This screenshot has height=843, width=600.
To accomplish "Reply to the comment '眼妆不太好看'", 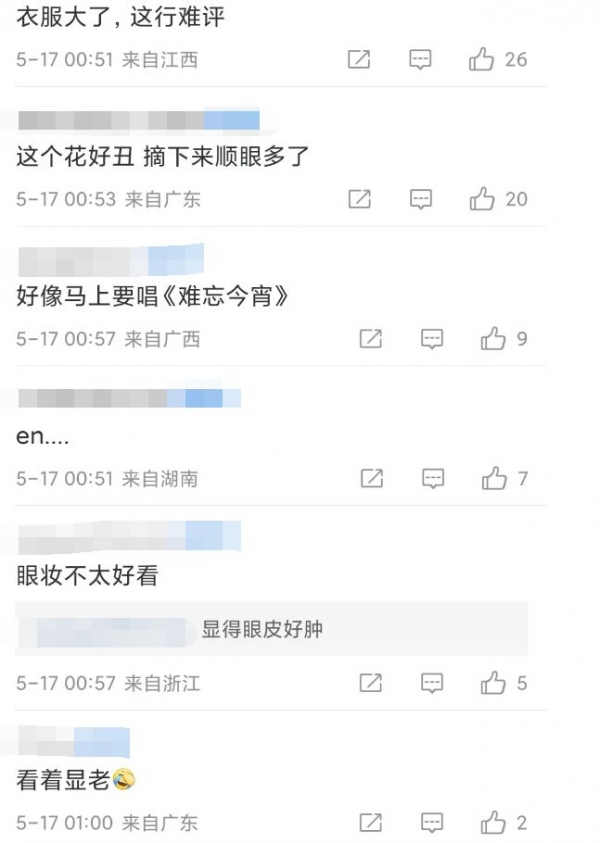I will (432, 684).
